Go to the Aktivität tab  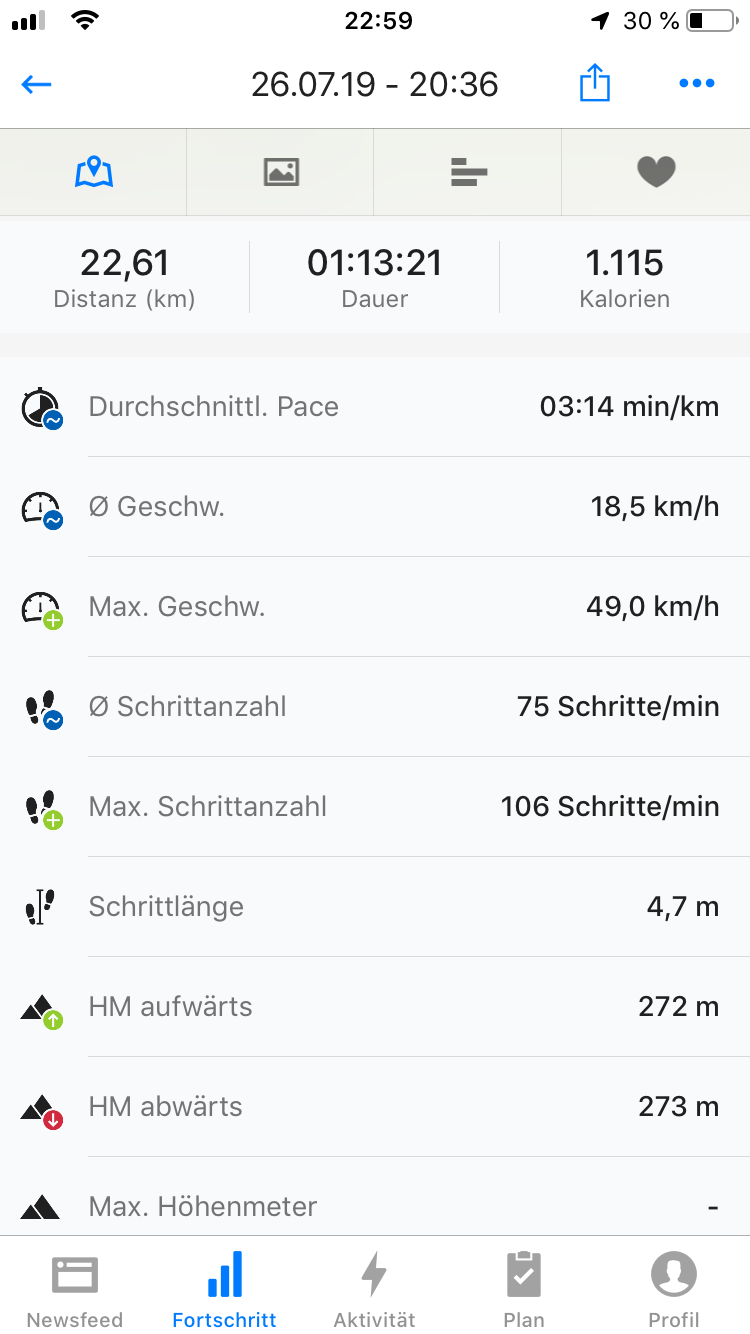pyautogui.click(x=374, y=1288)
